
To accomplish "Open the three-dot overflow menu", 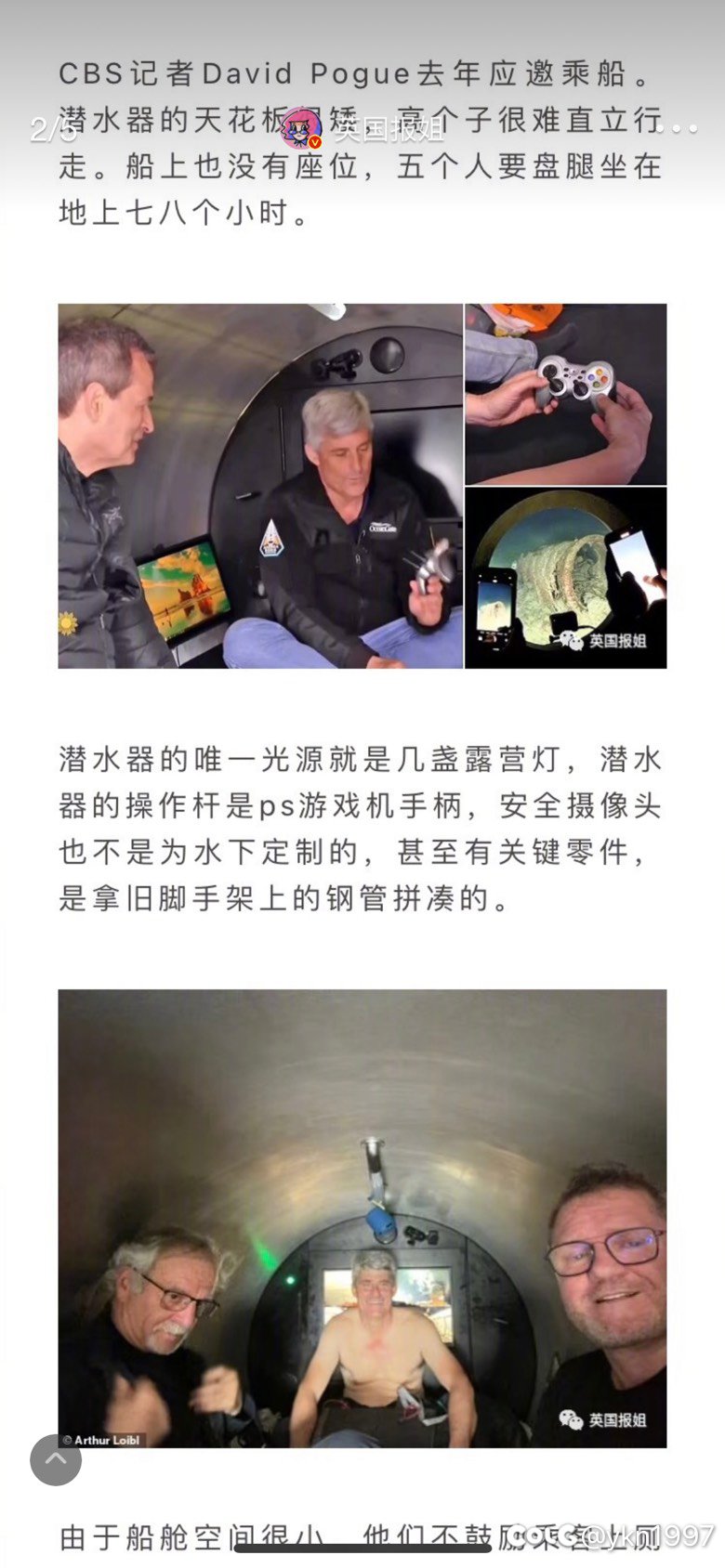I will (677, 127).
